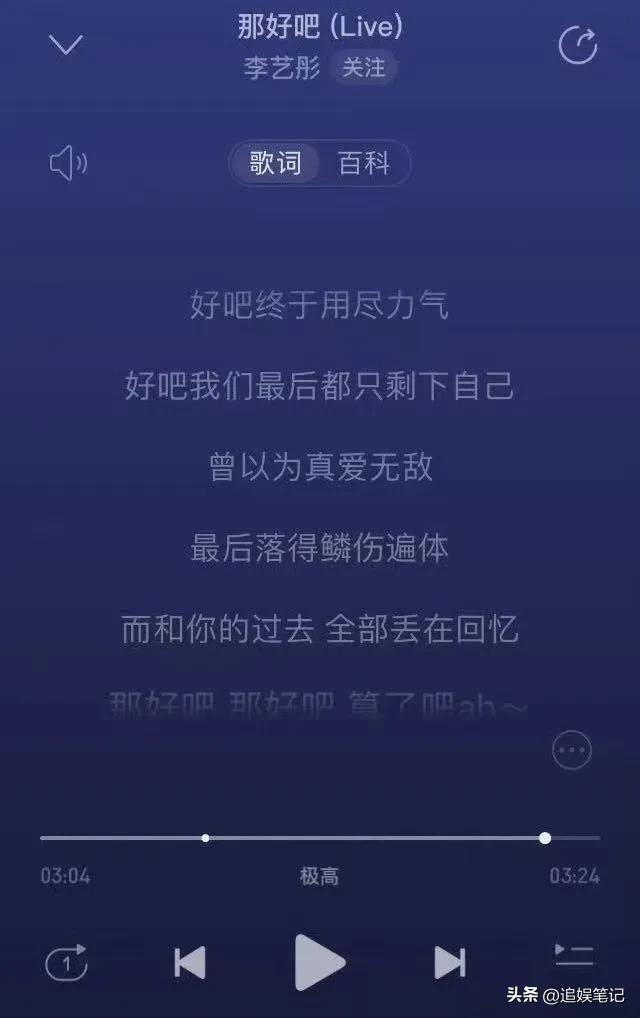Switch to the 歌词 tab

275,163
